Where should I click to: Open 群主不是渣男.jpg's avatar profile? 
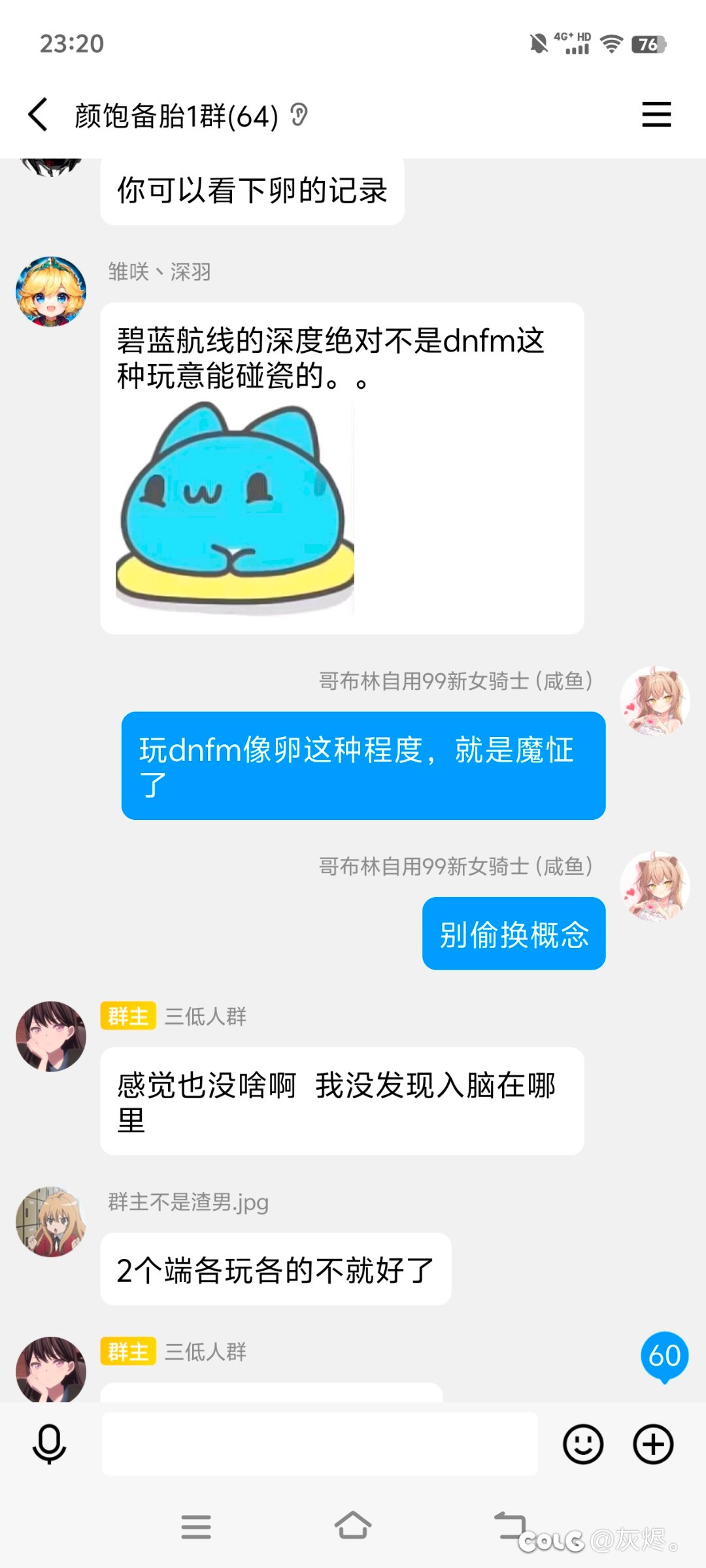click(51, 1222)
